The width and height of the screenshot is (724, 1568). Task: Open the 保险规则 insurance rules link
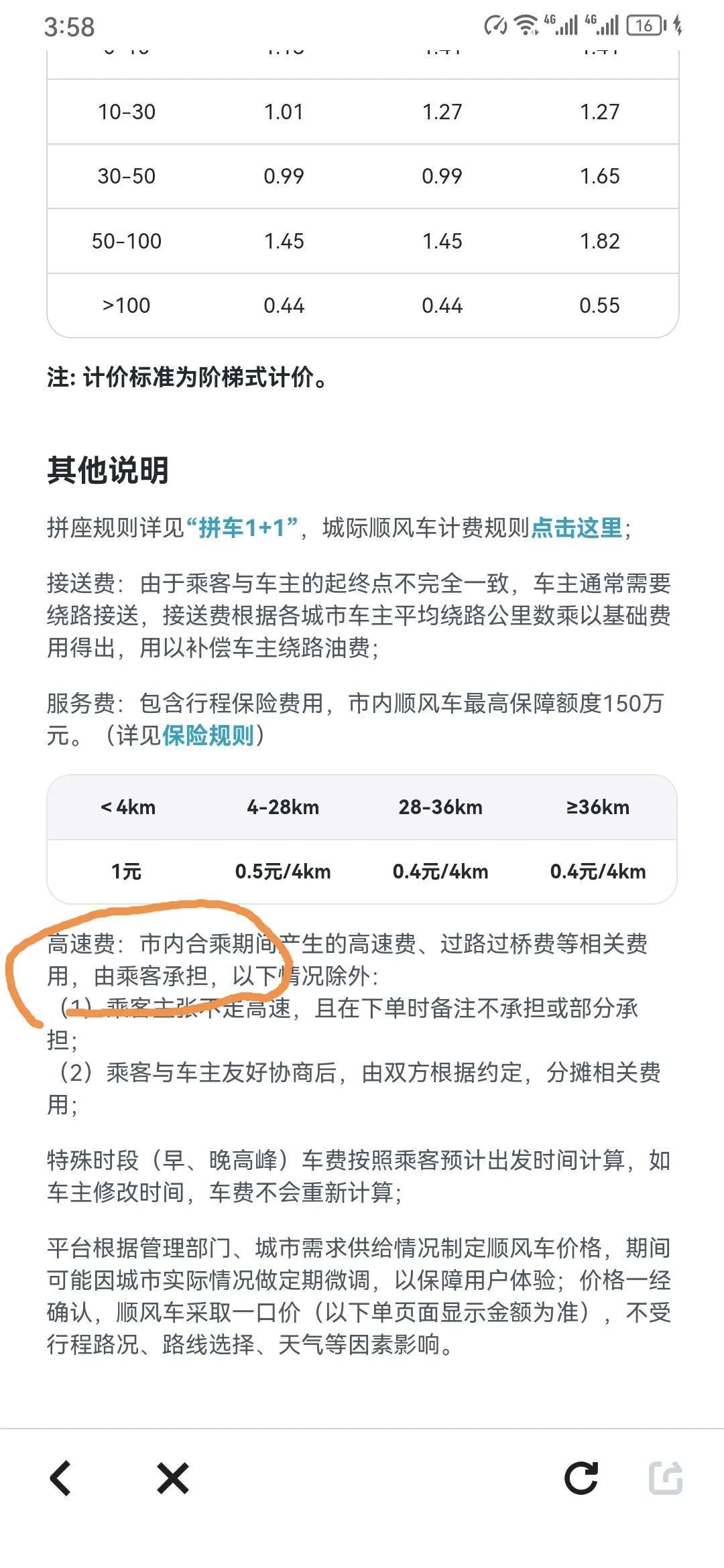point(208,735)
